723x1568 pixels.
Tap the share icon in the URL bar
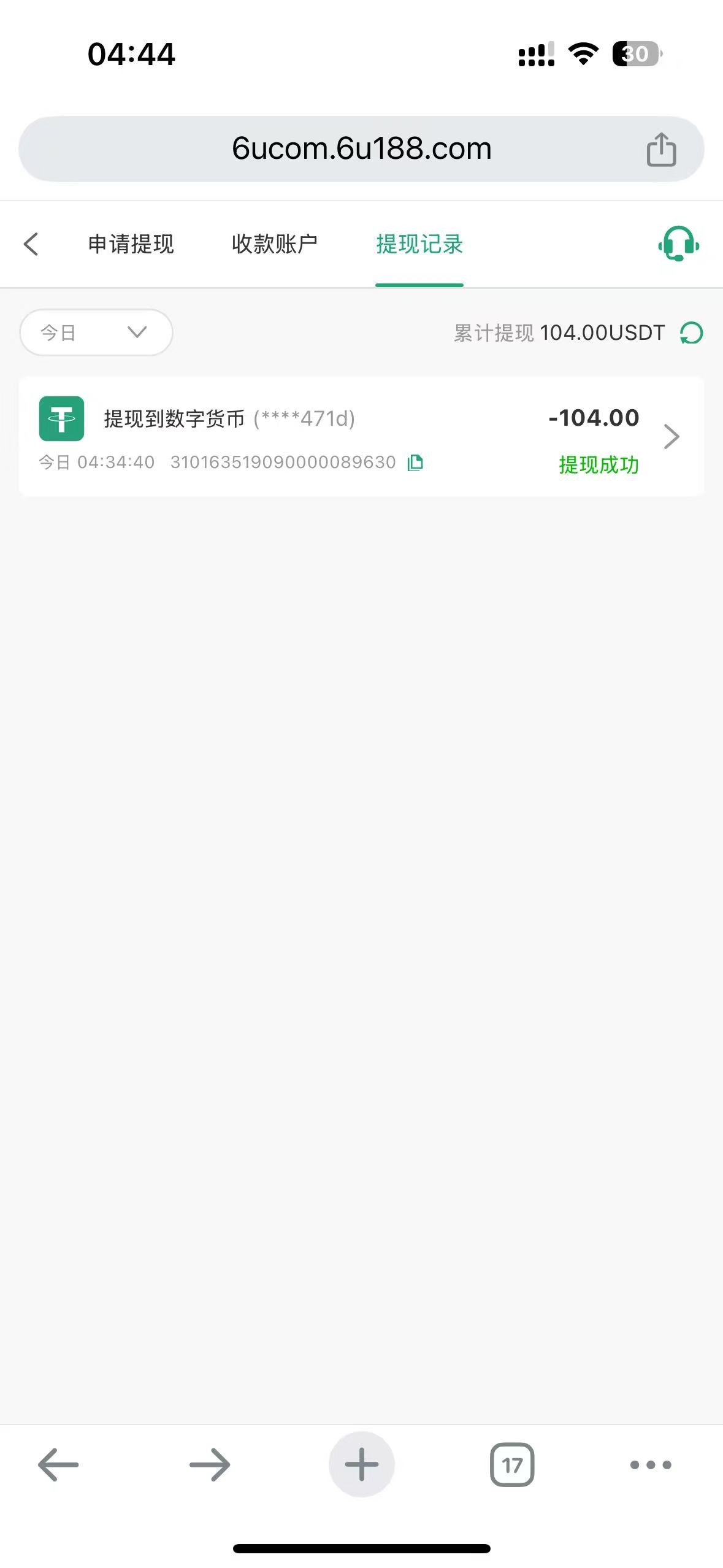660,150
